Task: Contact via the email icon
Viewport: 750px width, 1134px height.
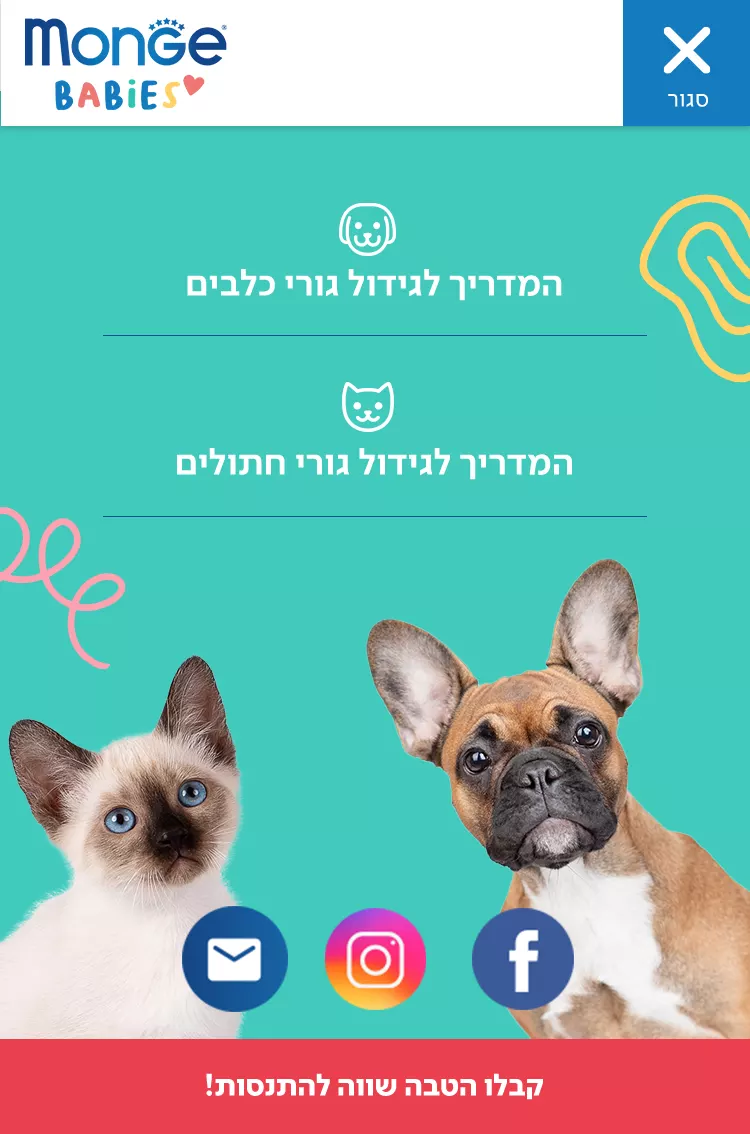Action: pyautogui.click(x=235, y=959)
